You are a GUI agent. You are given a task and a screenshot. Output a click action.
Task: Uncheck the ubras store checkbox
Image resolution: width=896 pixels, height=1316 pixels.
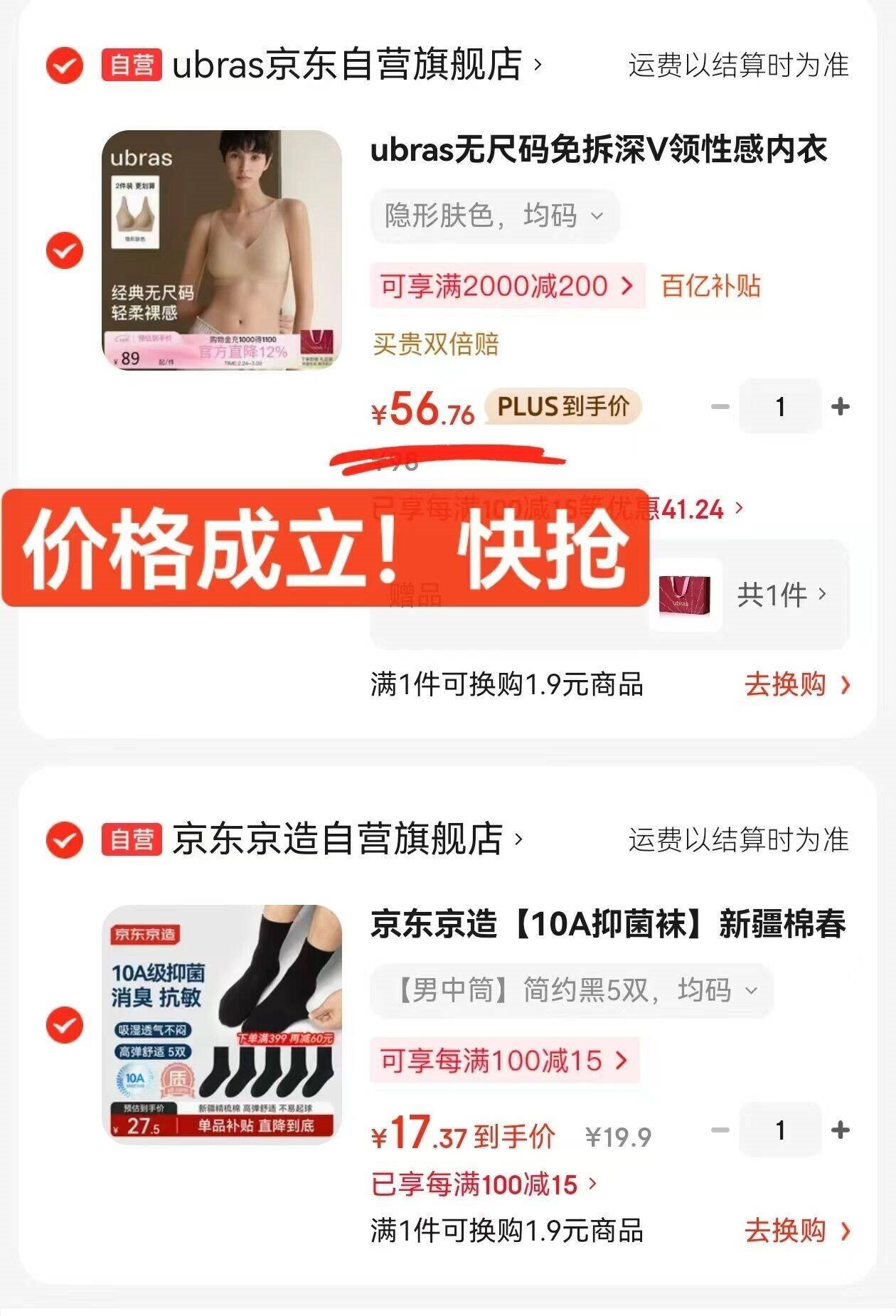coord(65,65)
